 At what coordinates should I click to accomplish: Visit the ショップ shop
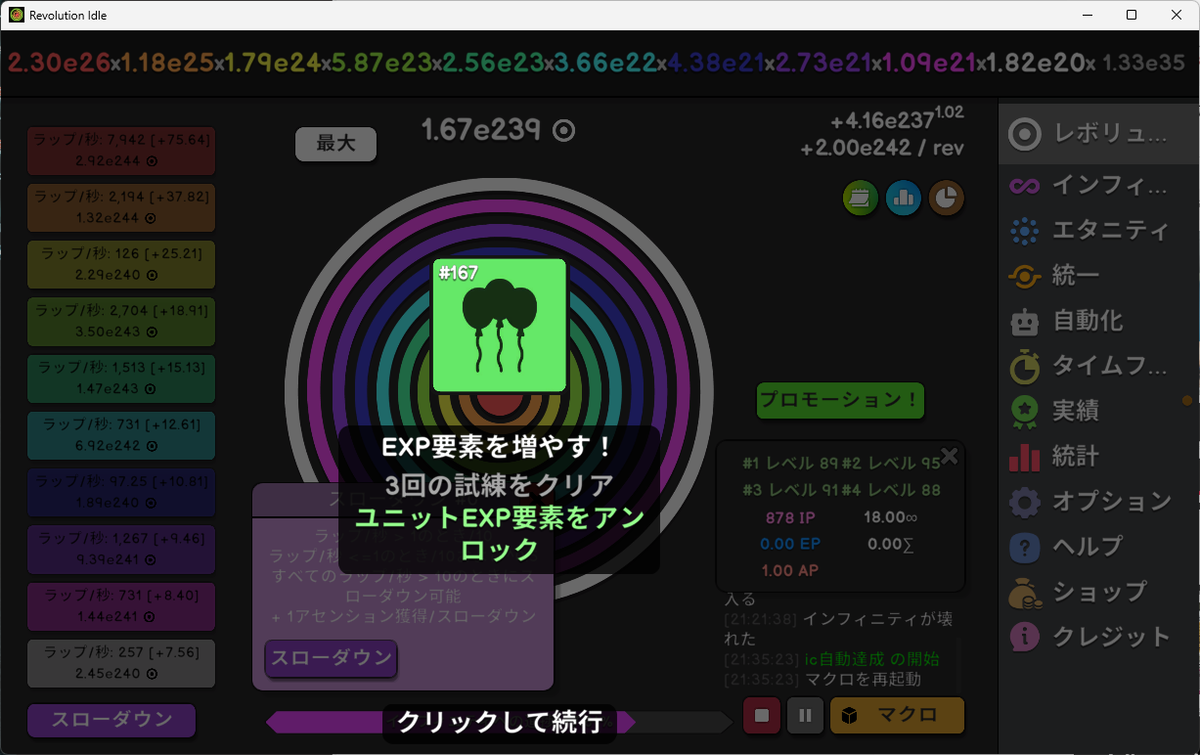1098,592
